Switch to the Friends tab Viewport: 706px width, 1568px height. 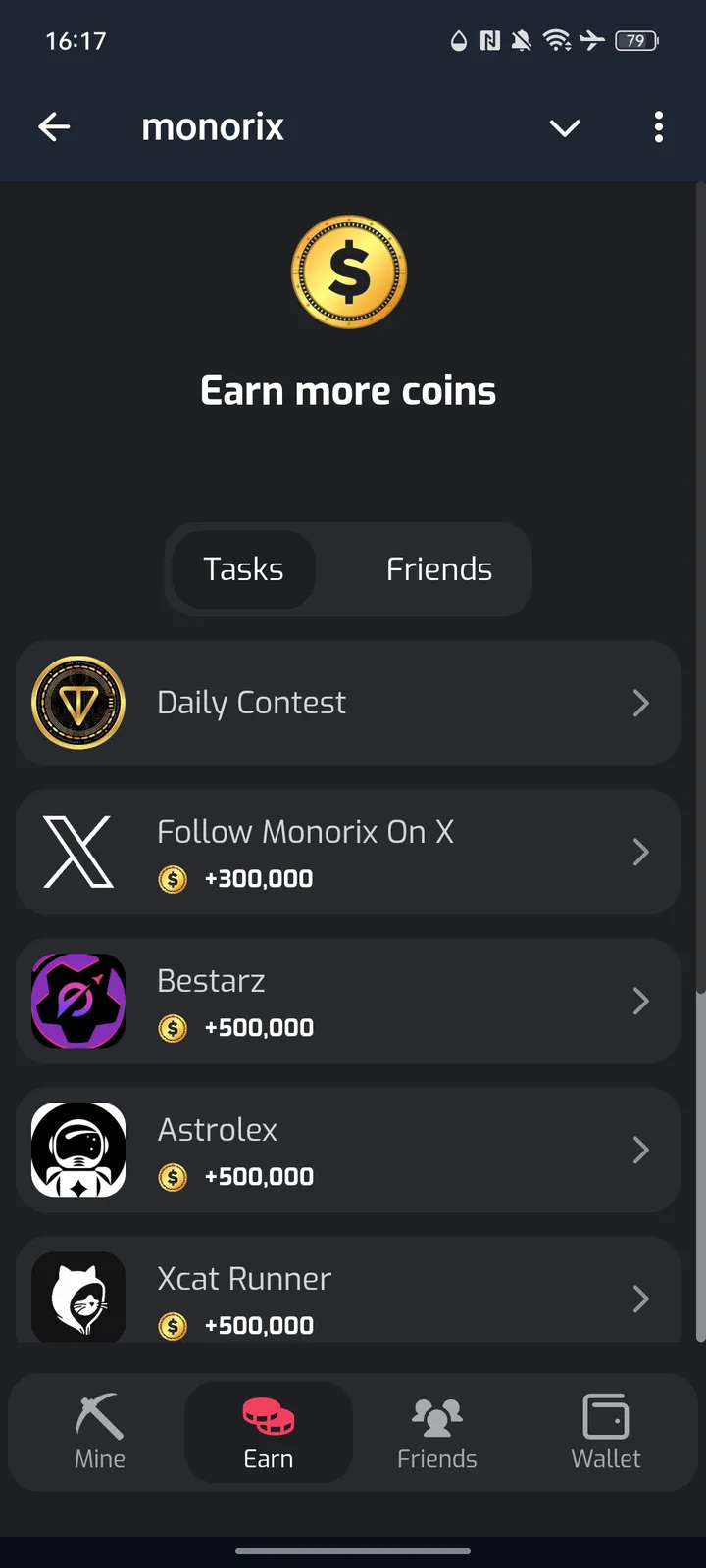(x=438, y=569)
